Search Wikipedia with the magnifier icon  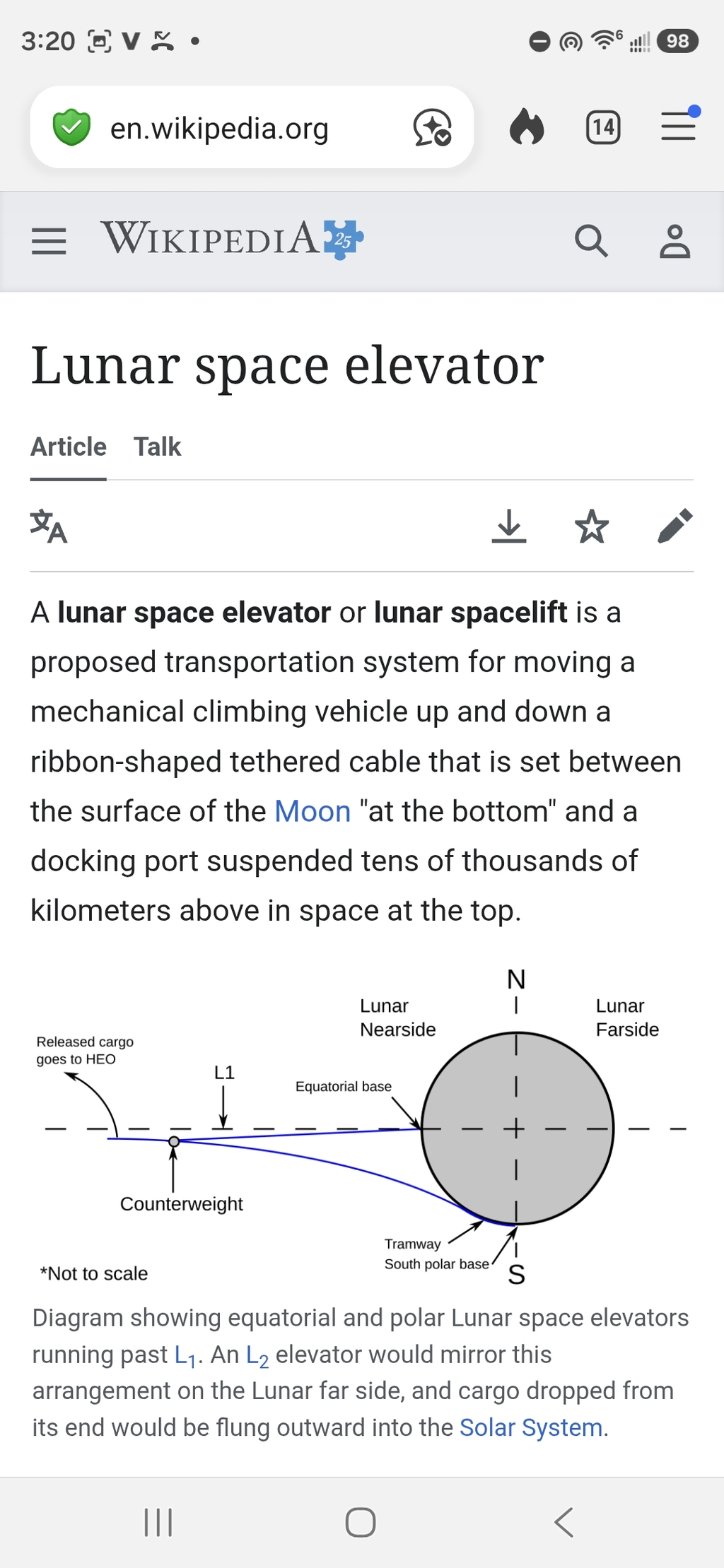click(591, 241)
